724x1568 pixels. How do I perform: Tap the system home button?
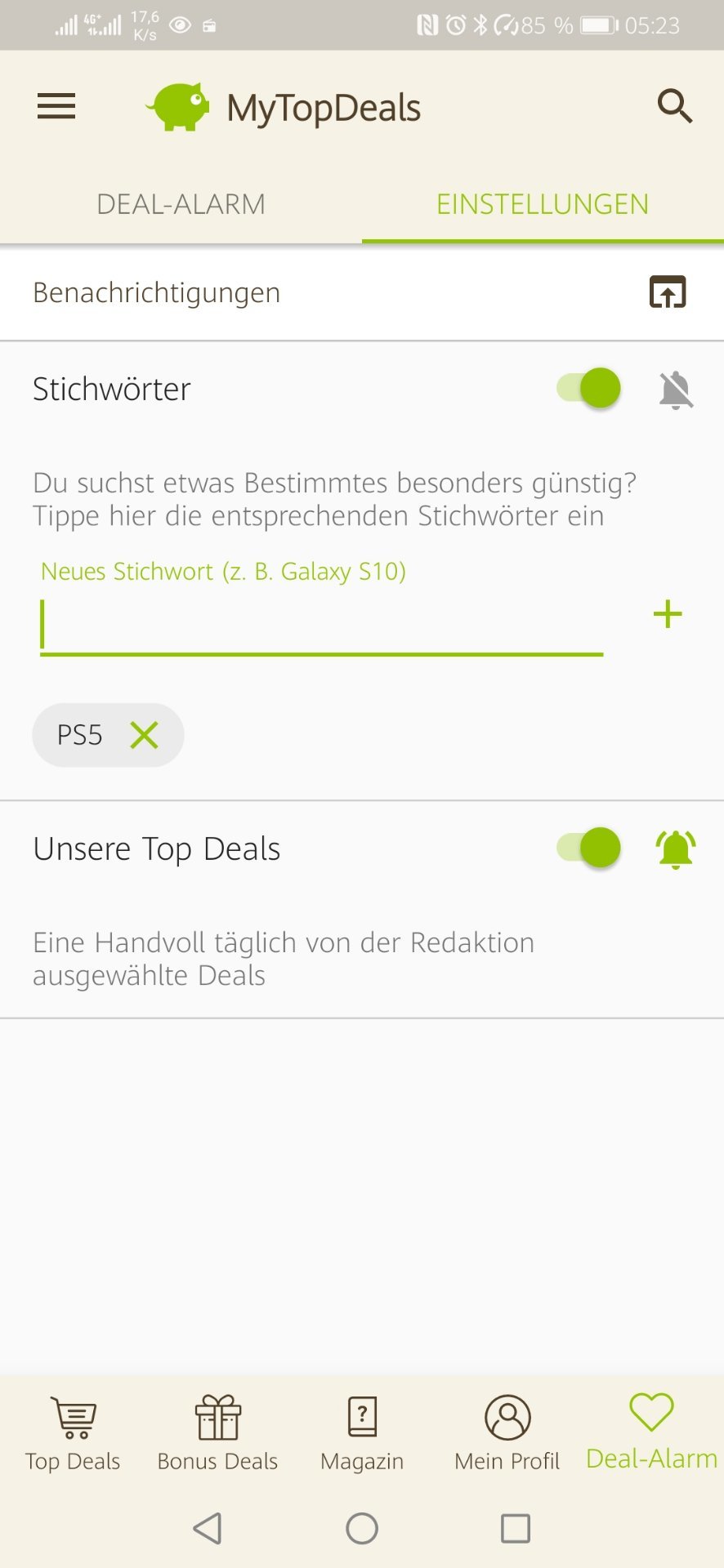pyautogui.click(x=362, y=1528)
